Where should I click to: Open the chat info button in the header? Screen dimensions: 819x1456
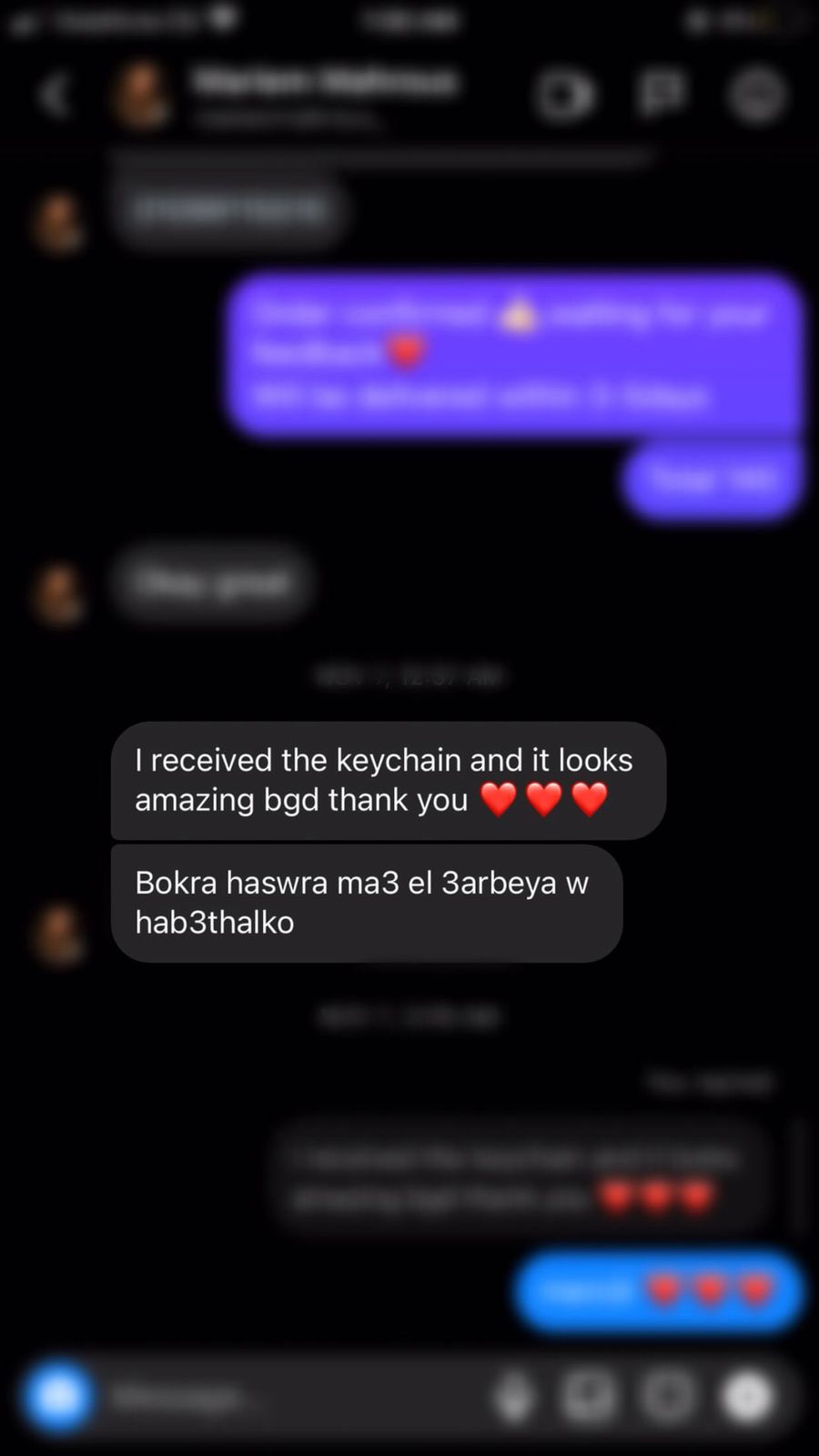757,95
